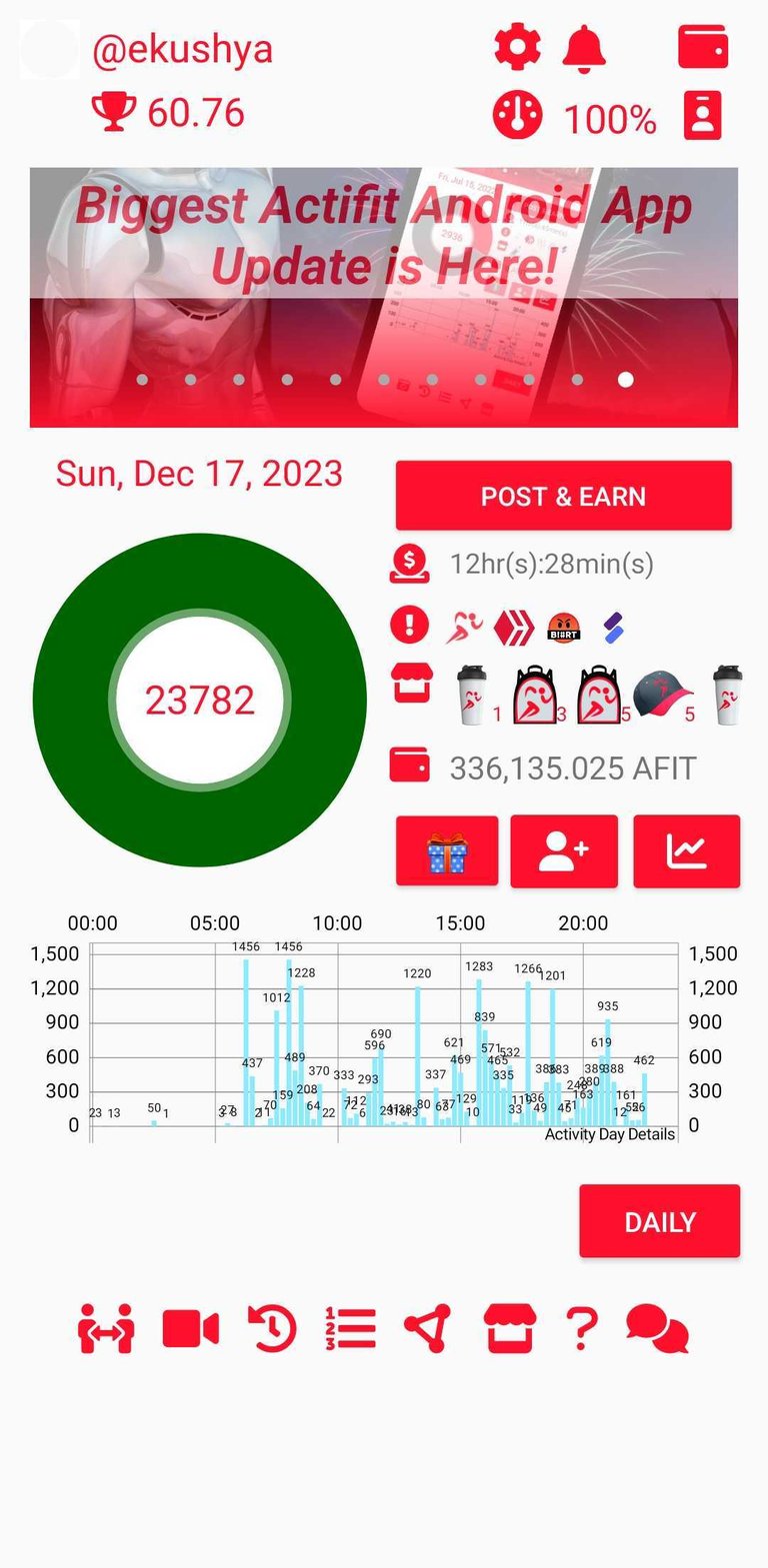Open the workout dumbbell people icon

click(106, 1329)
